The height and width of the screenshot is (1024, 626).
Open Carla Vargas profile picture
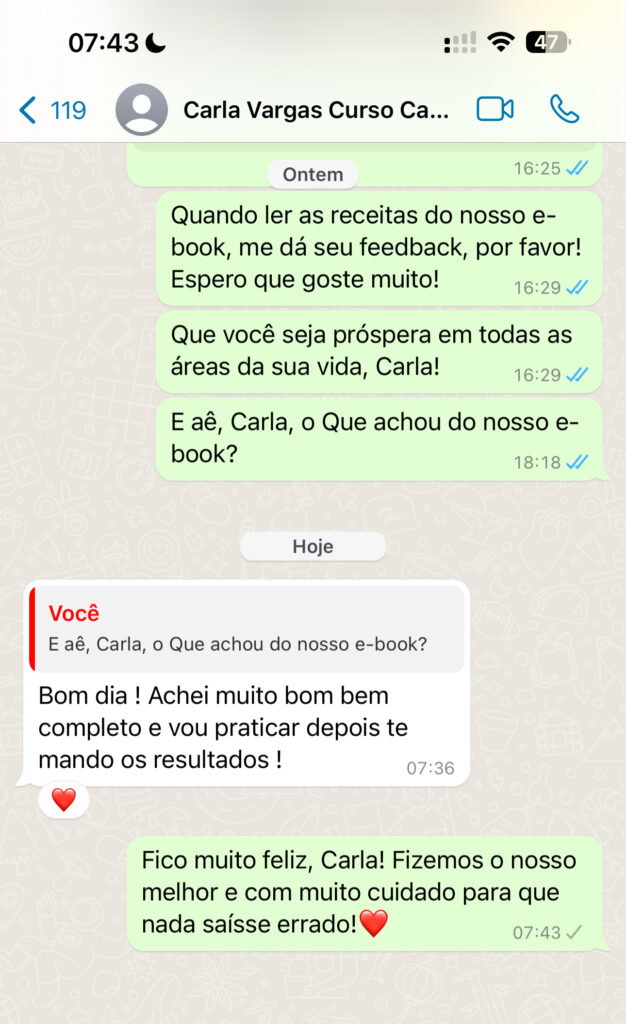tap(142, 110)
